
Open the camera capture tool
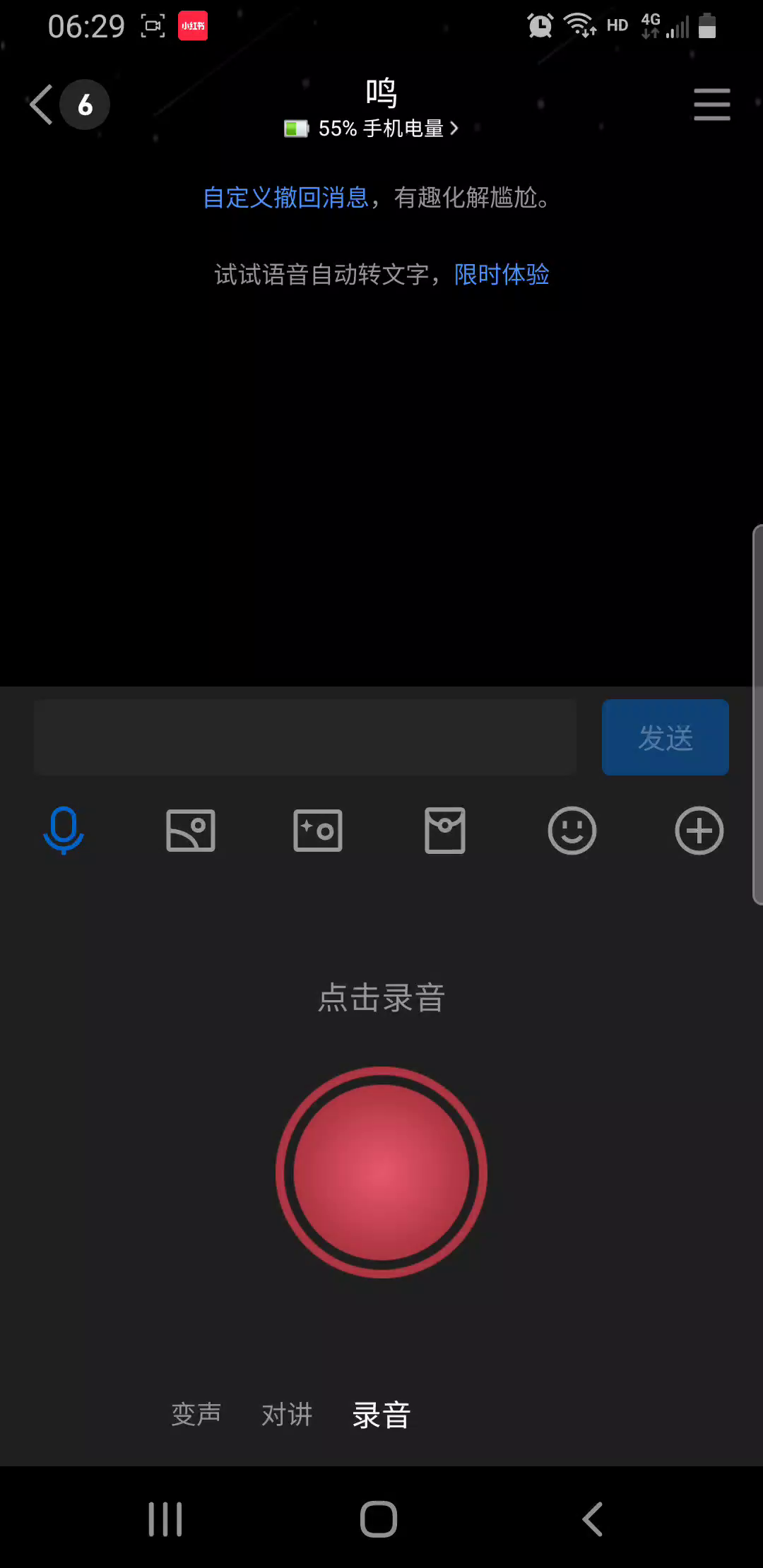[x=318, y=831]
